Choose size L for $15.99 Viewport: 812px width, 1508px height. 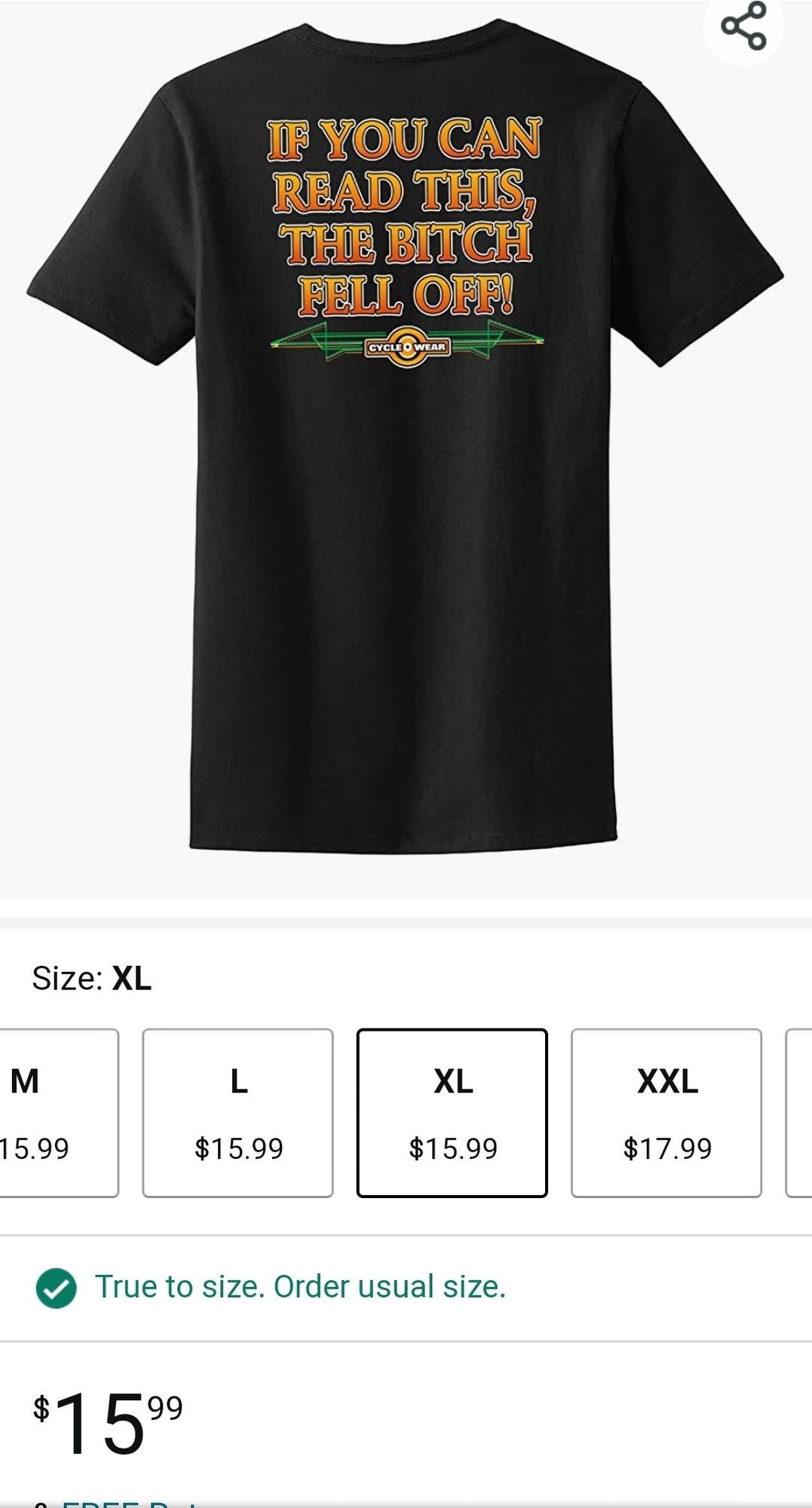(237, 1112)
